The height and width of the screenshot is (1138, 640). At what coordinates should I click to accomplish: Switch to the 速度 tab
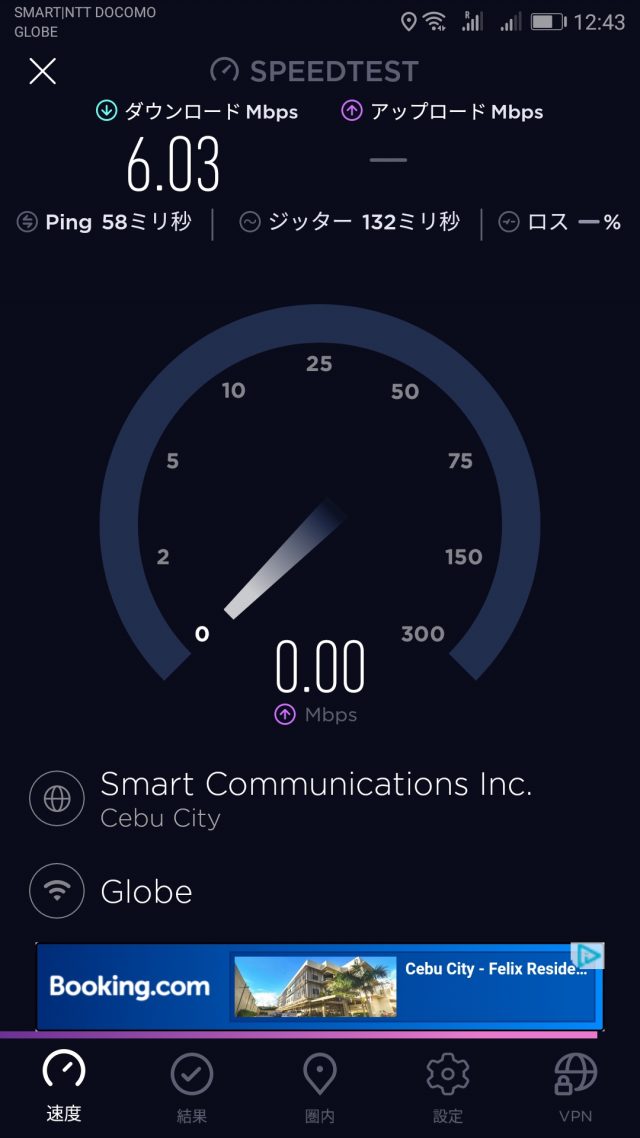[64, 1086]
